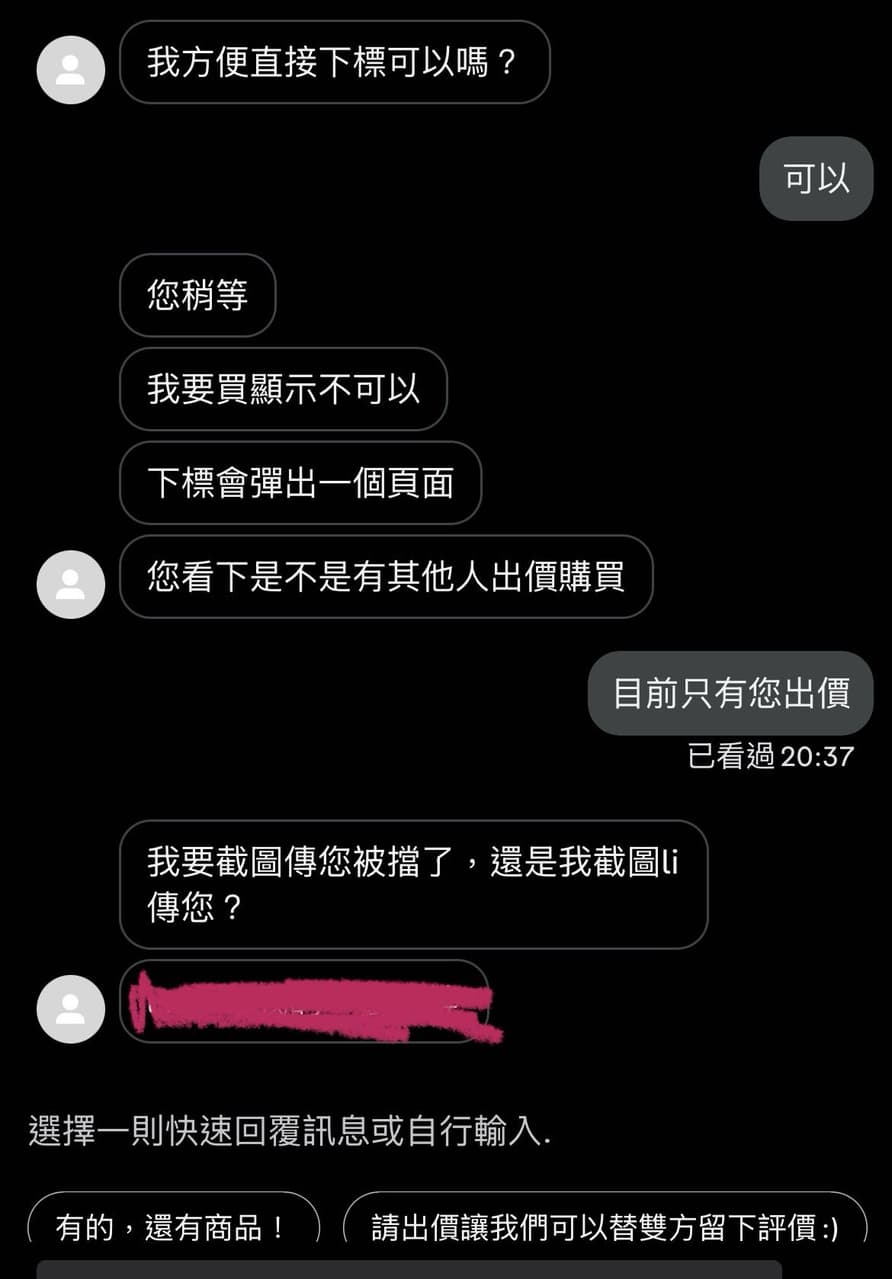Select quick reply 請出價讓我們可以替雙方留下評價
892x1279 pixels.
click(x=604, y=1226)
